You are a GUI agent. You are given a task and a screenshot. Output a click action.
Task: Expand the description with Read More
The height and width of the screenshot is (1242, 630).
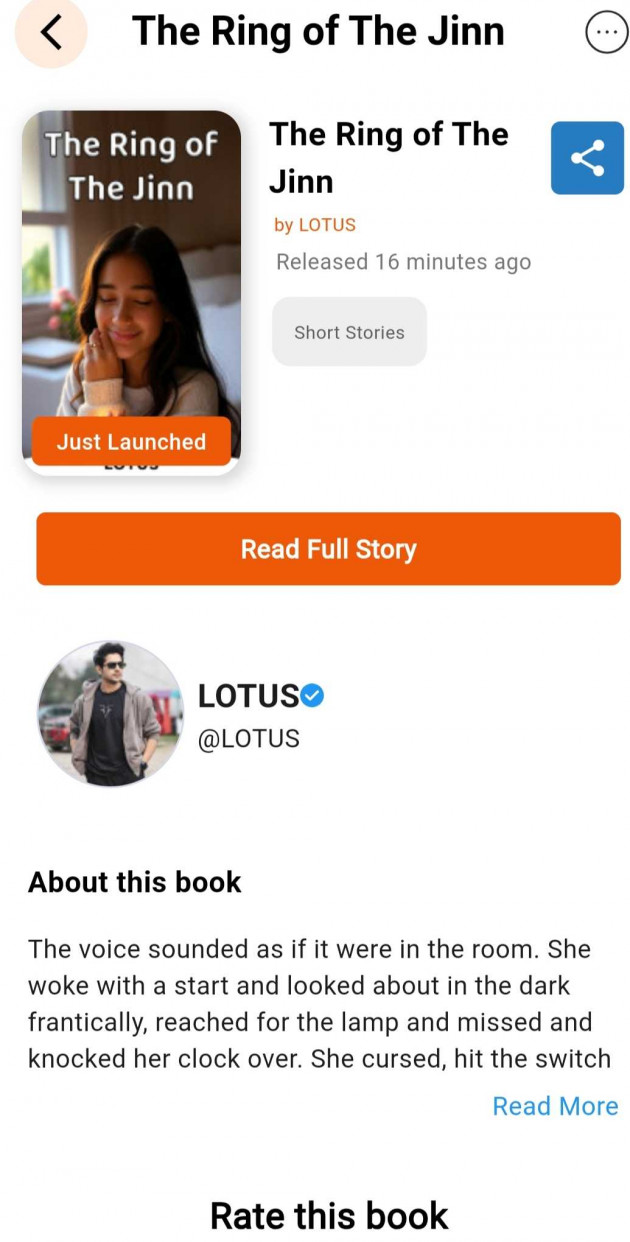point(555,1106)
